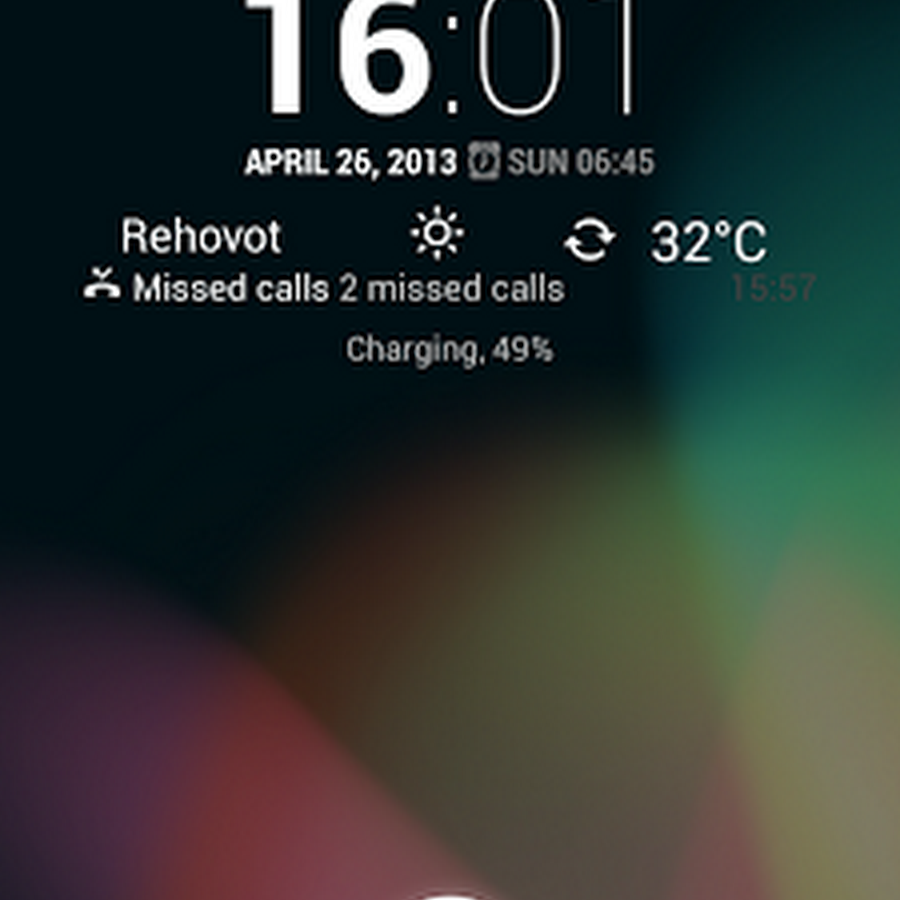Open the missed calls notification
Viewport: 900px width, 900px height.
325,289
